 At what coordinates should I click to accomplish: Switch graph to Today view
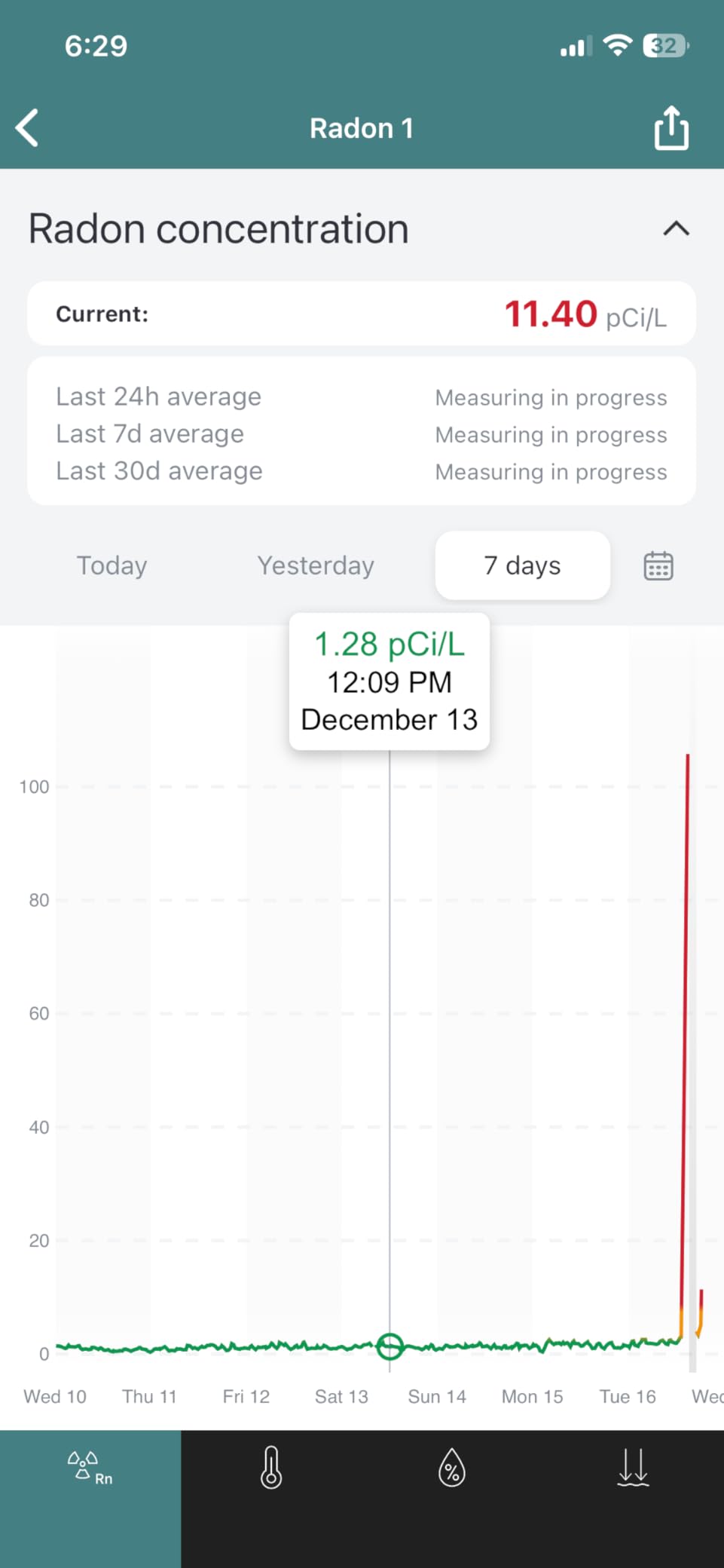pos(112,565)
